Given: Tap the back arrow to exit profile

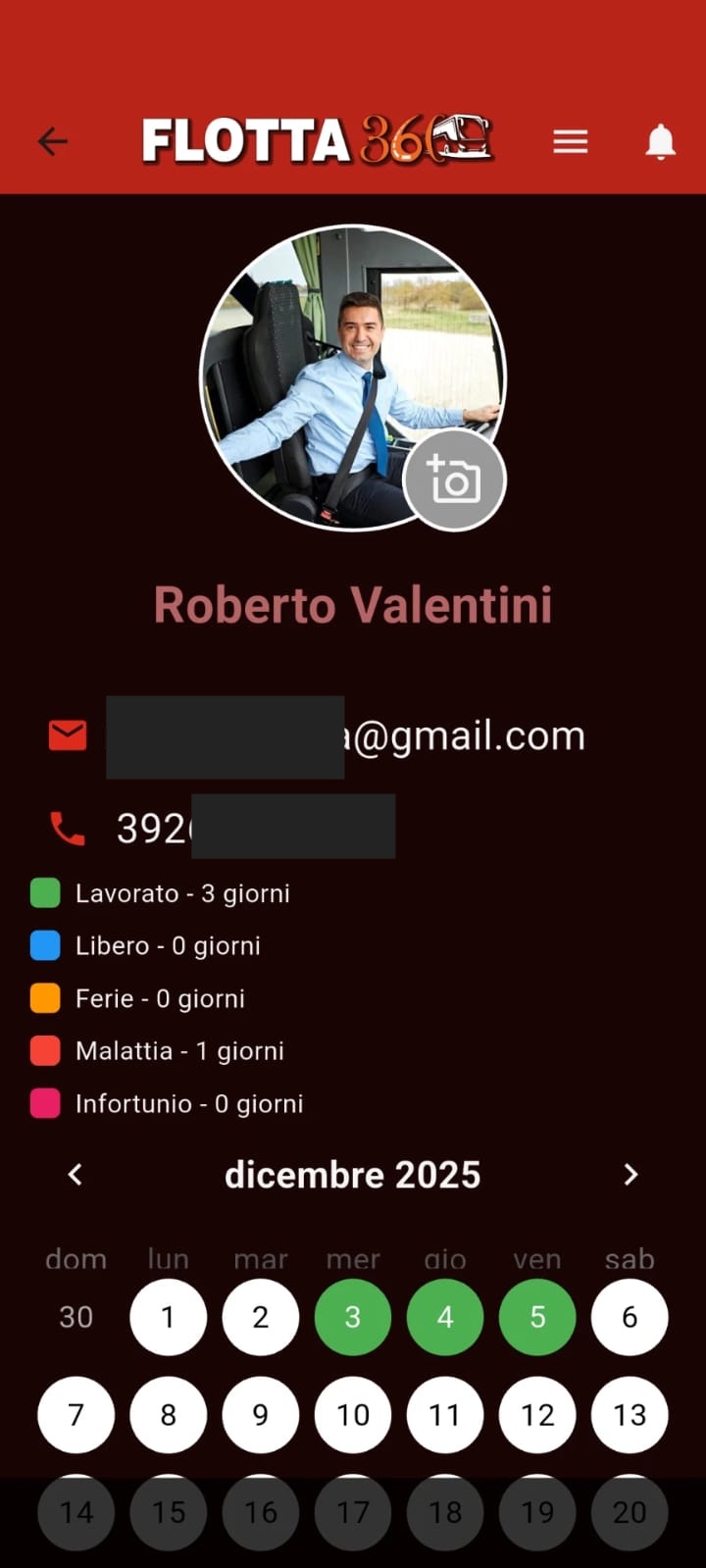Looking at the screenshot, I should (x=52, y=140).
